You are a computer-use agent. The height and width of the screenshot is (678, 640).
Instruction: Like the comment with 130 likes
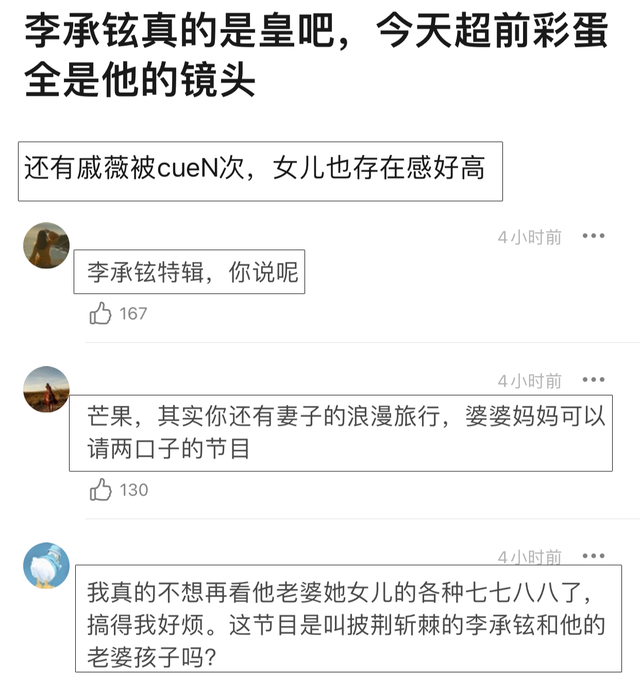coord(101,490)
